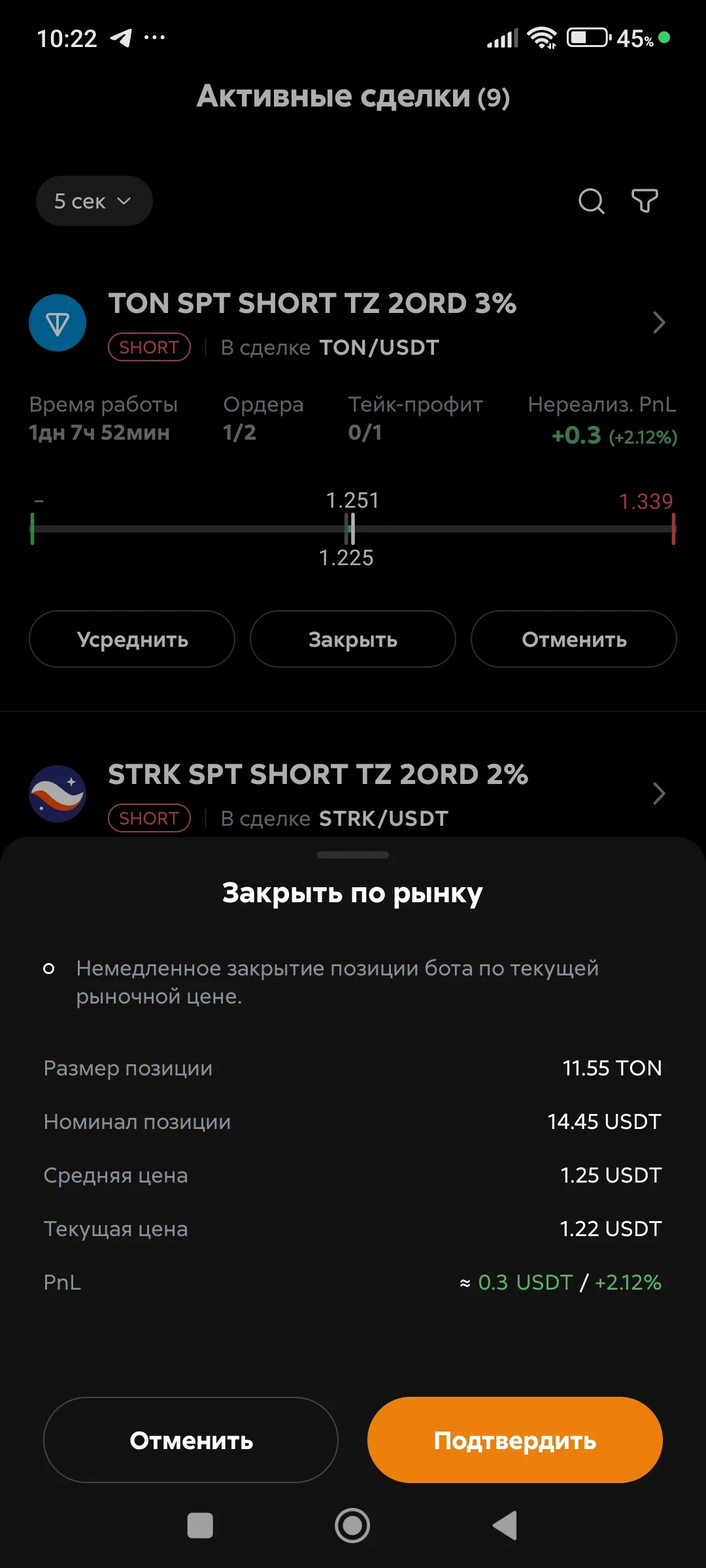Tap the STRK coin logo
The width and height of the screenshot is (706, 1568).
pyautogui.click(x=58, y=793)
